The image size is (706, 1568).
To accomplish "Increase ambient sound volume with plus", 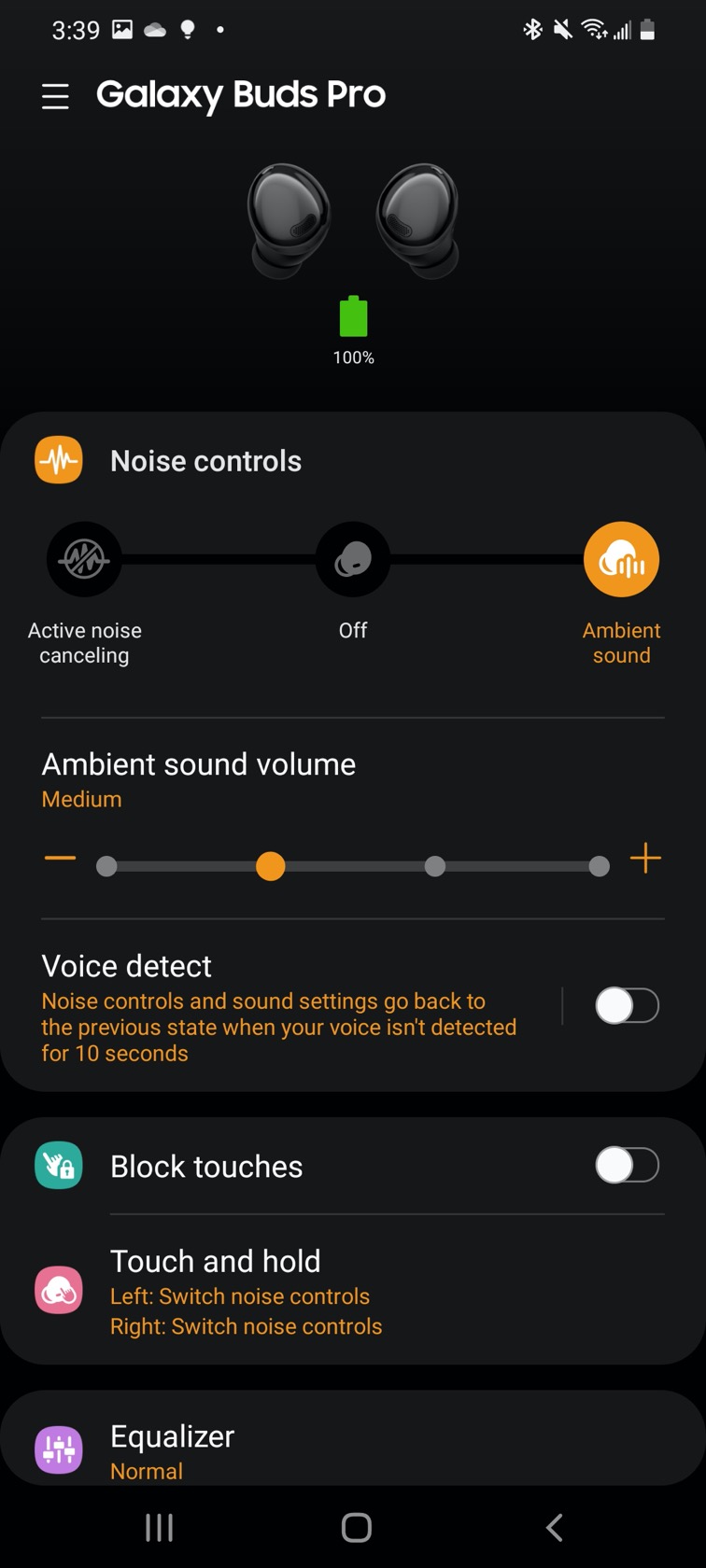I will point(645,859).
